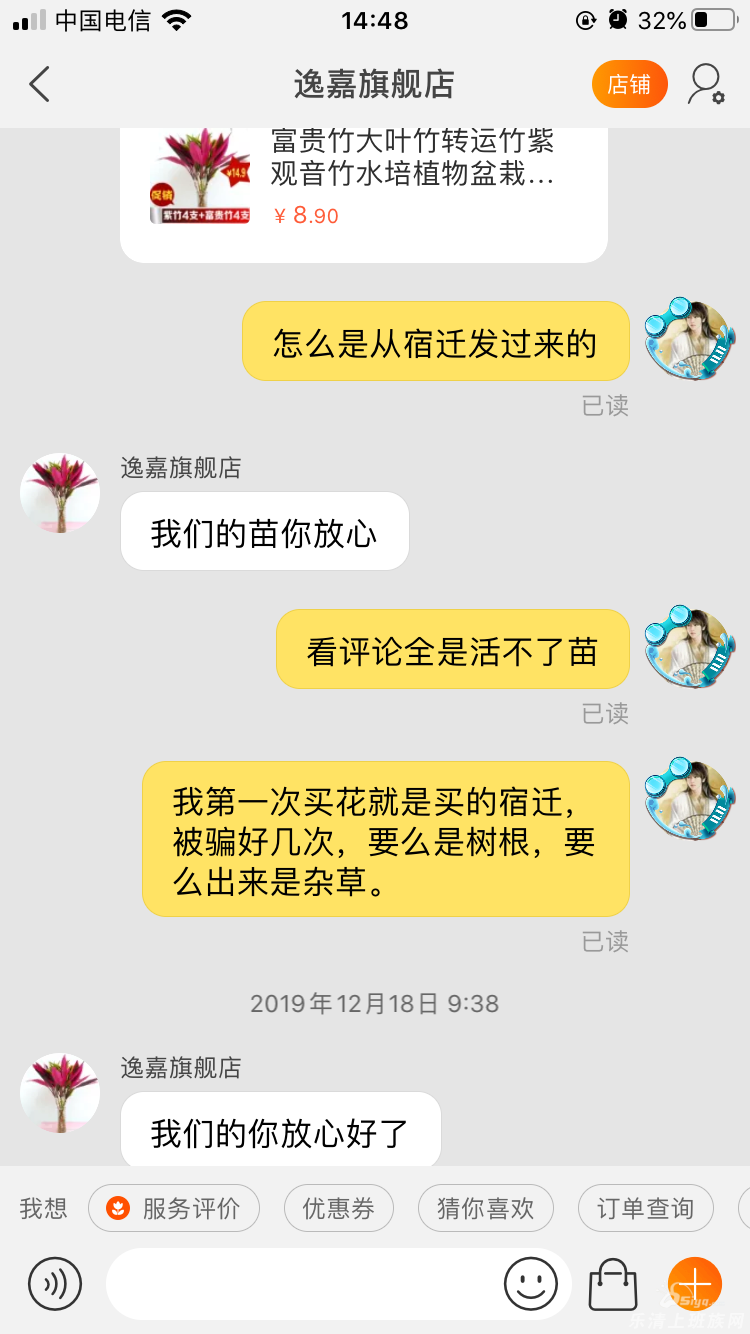The width and height of the screenshot is (750, 1334).
Task: Open the 优惠券 coupons chip
Action: (x=339, y=1208)
